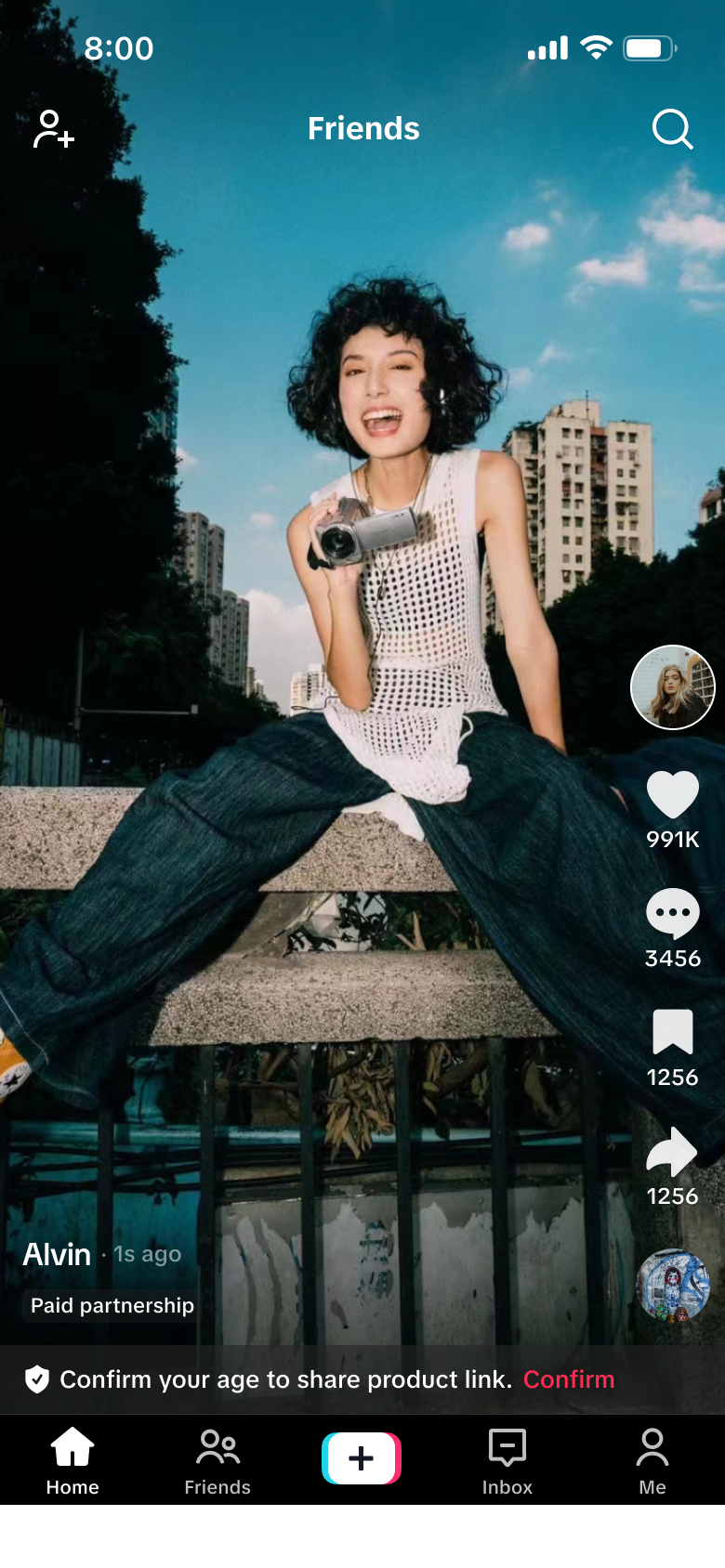Tap the Paid partnership label
This screenshot has width=725, height=1568.
tap(112, 1305)
